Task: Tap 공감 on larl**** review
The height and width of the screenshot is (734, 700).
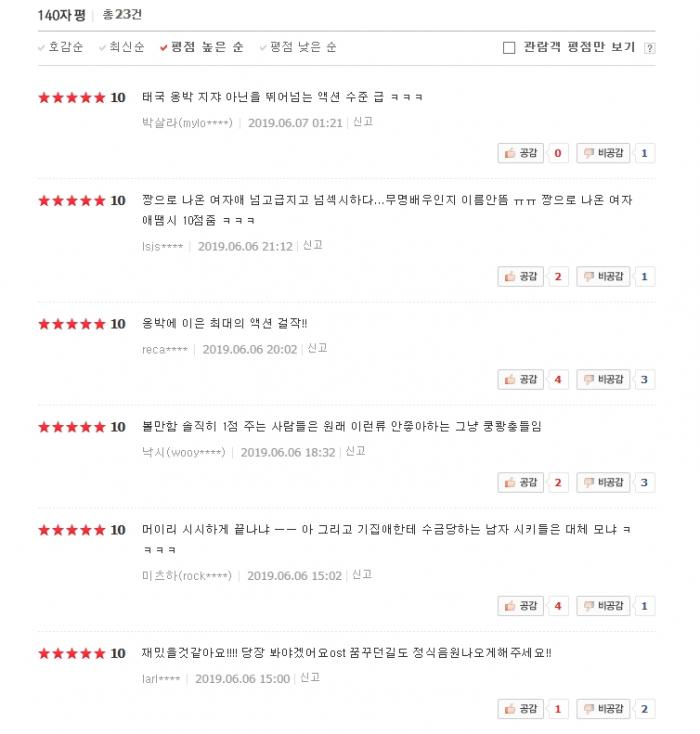Action: 521,709
